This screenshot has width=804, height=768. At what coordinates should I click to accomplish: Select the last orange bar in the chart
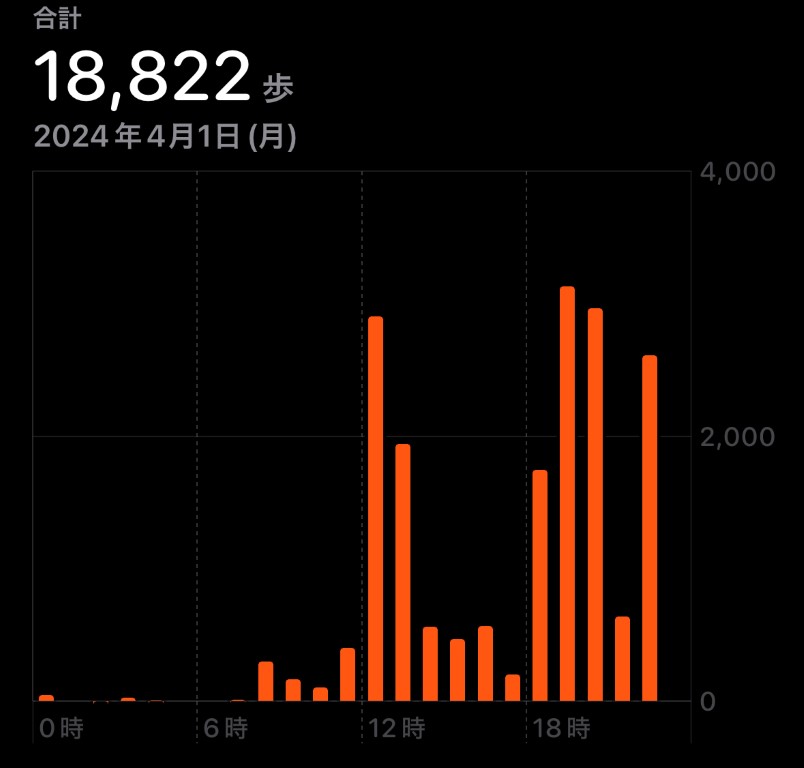pyautogui.click(x=650, y=528)
